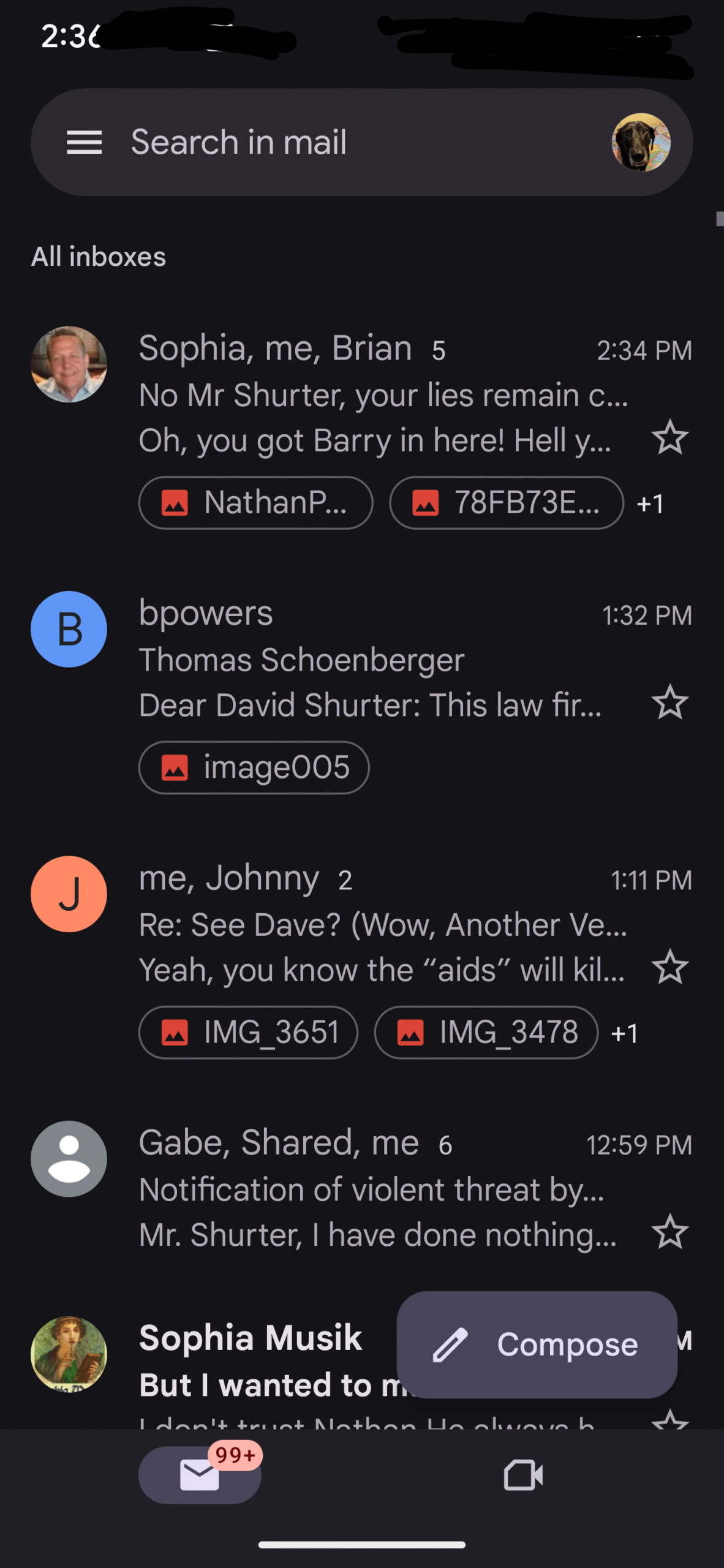Star the me, Johnny conversation
Screen dimensions: 724x1568
coord(669,967)
